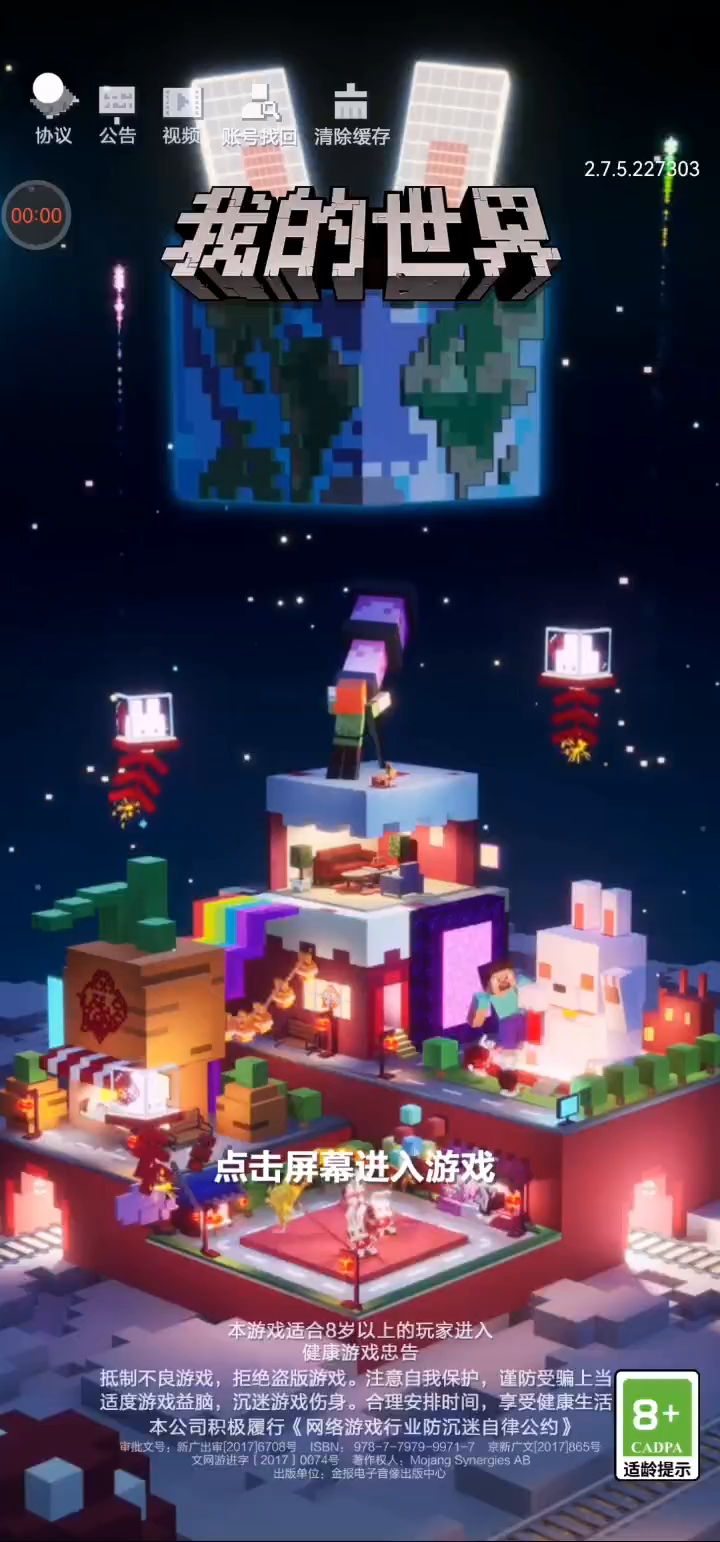
Task: Open 账号找回 account recovery
Action: (x=260, y=114)
